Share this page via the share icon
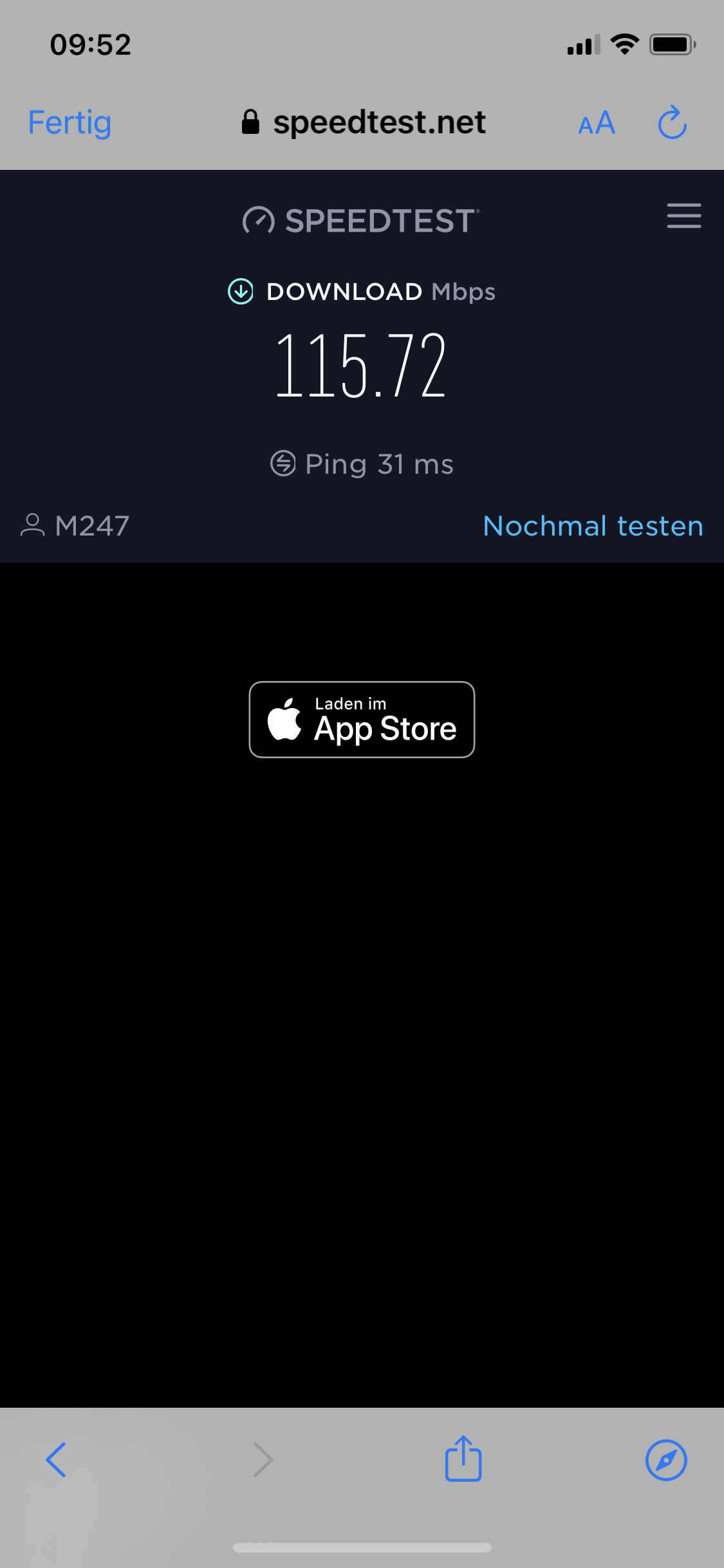The image size is (724, 1568). click(463, 1459)
